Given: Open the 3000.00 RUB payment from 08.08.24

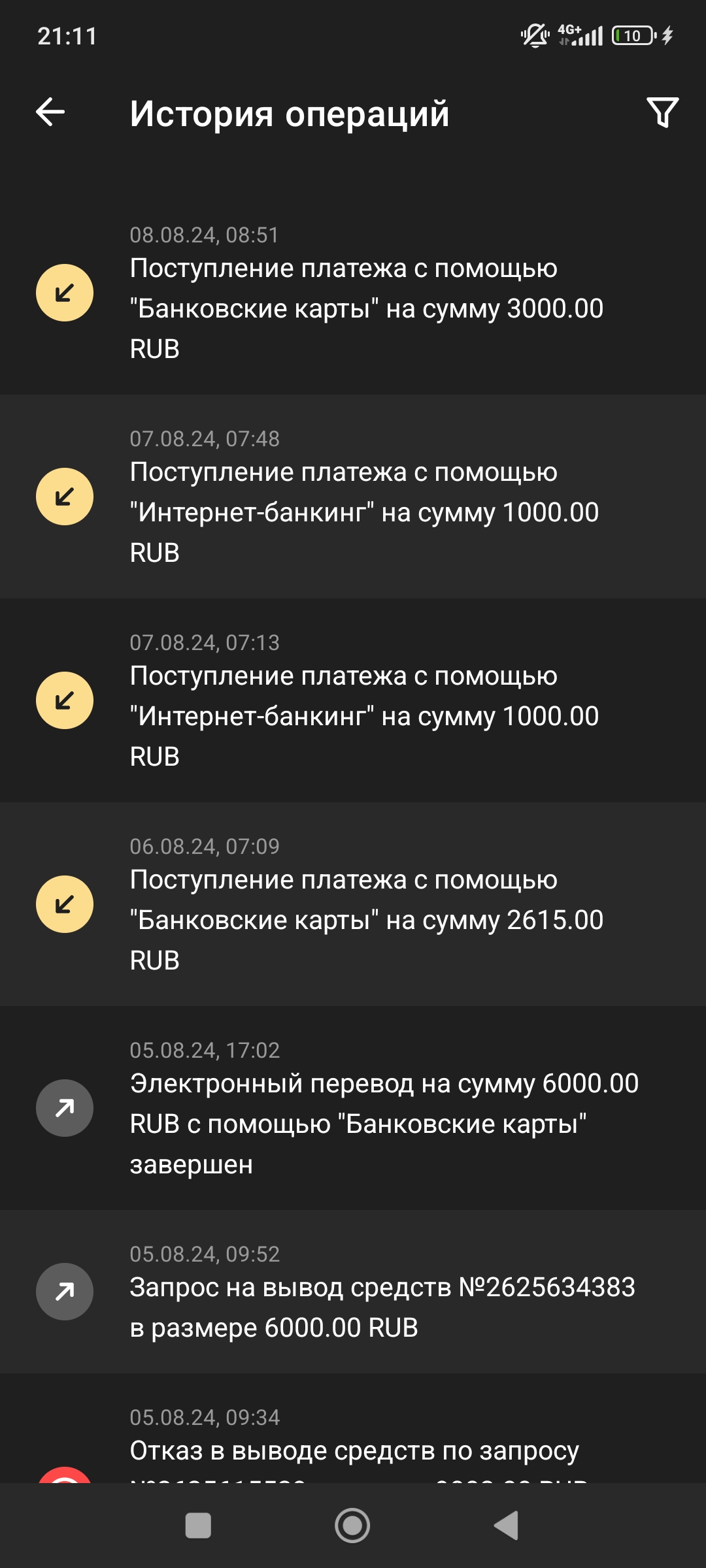Looking at the screenshot, I should (353, 293).
